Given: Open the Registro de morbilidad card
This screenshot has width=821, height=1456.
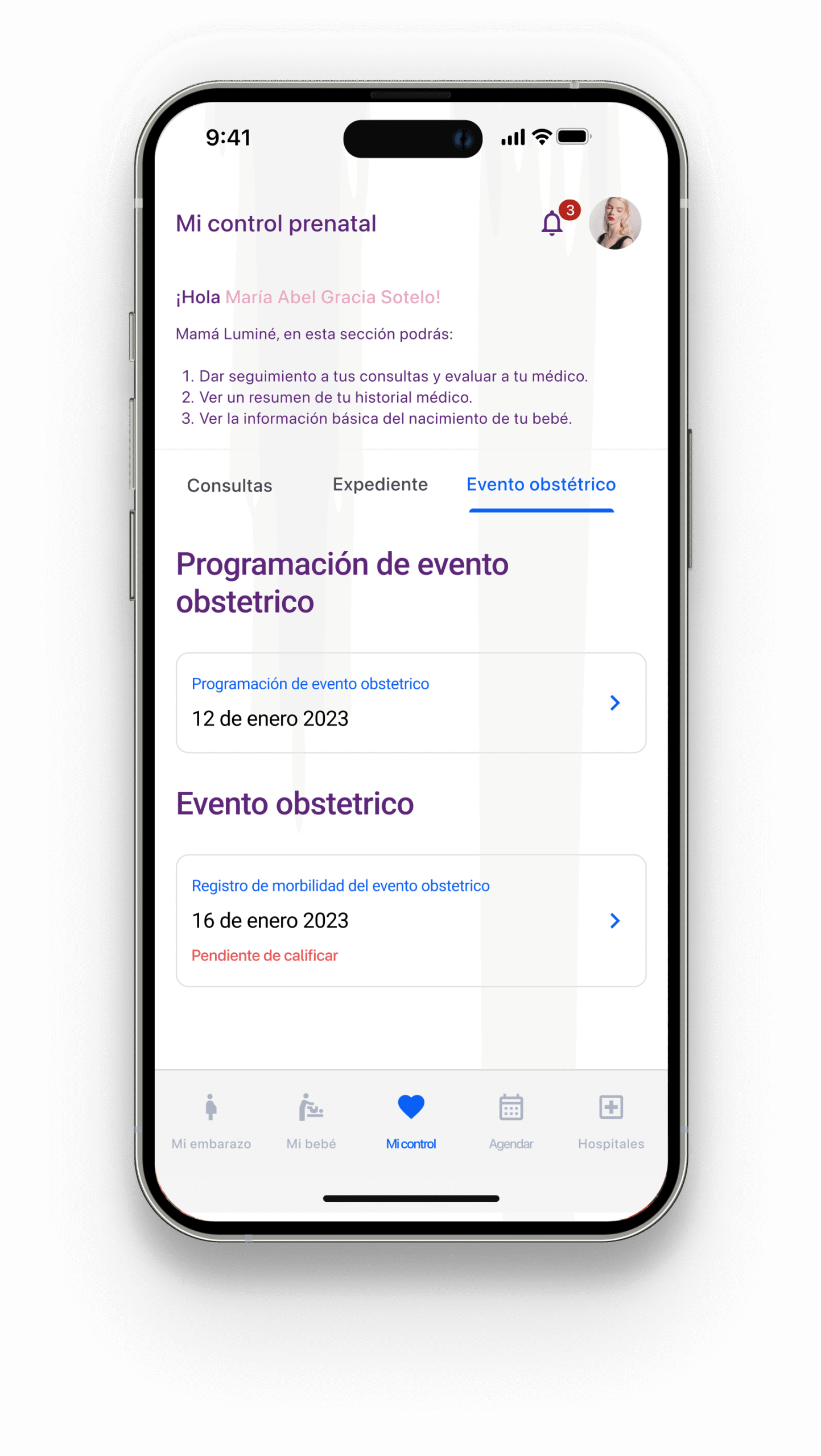Looking at the screenshot, I should coord(411,920).
